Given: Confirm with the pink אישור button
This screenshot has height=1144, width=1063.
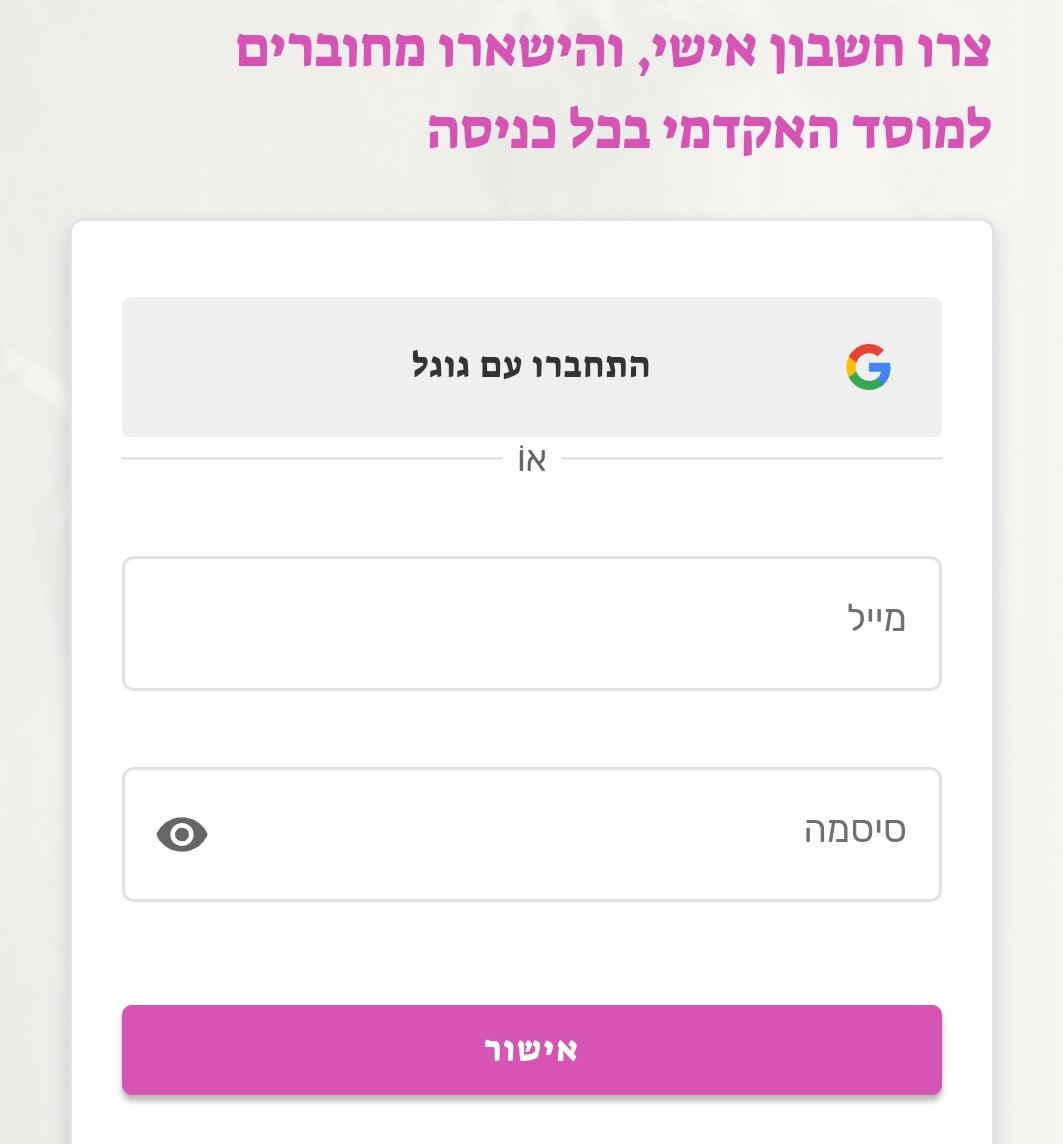Looking at the screenshot, I should [x=531, y=1050].
